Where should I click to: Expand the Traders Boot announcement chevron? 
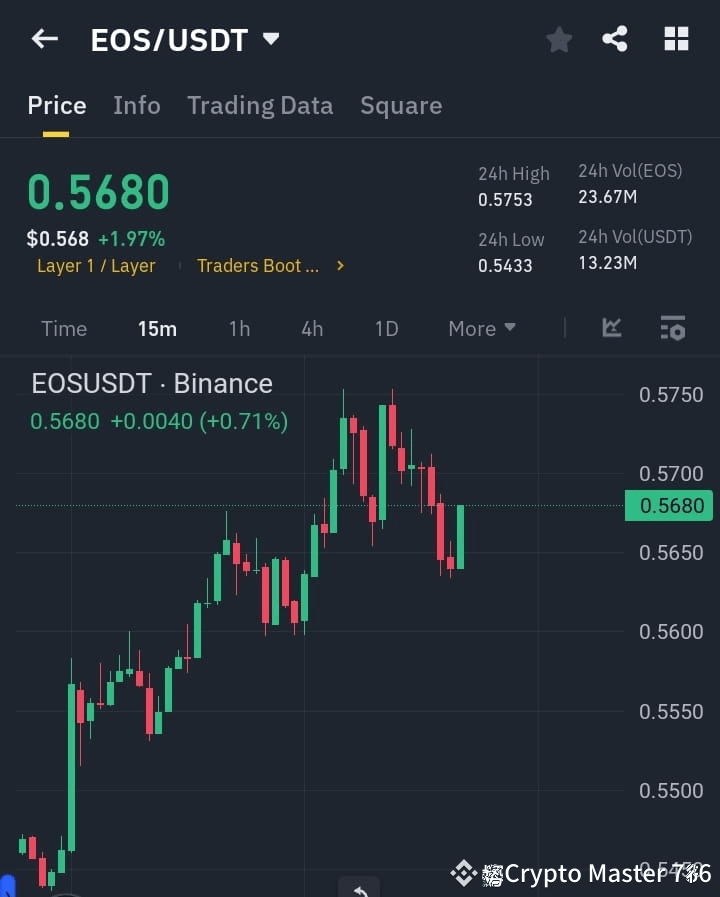(x=340, y=266)
